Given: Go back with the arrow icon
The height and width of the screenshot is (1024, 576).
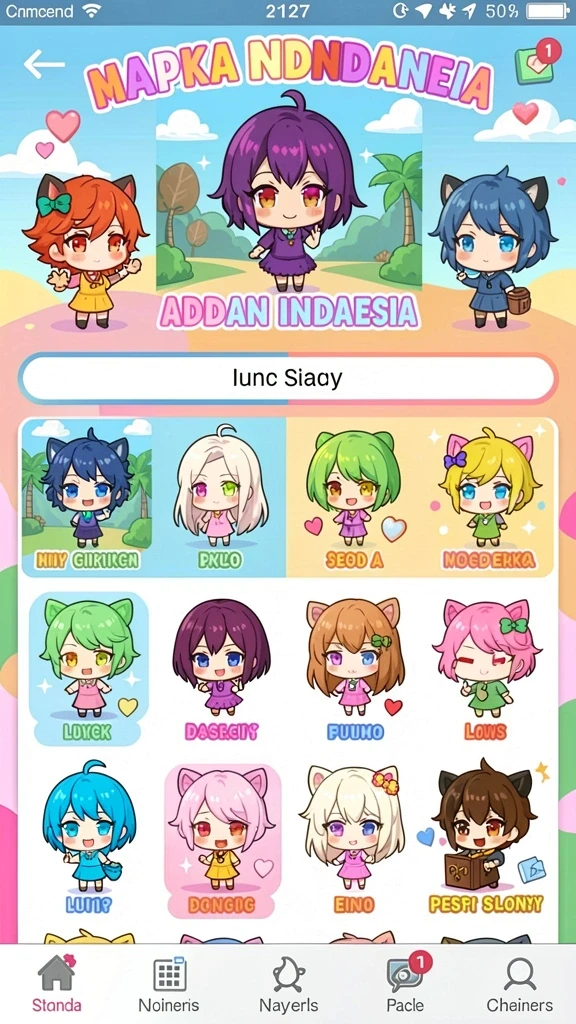Looking at the screenshot, I should pos(44,63).
